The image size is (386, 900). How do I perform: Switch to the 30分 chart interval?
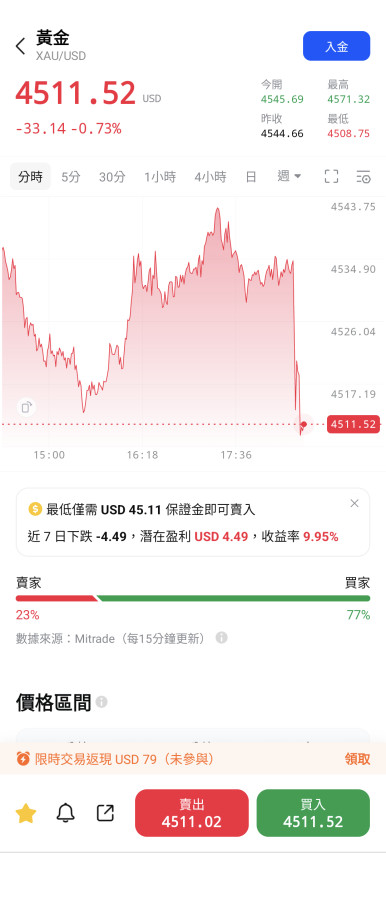click(112, 177)
